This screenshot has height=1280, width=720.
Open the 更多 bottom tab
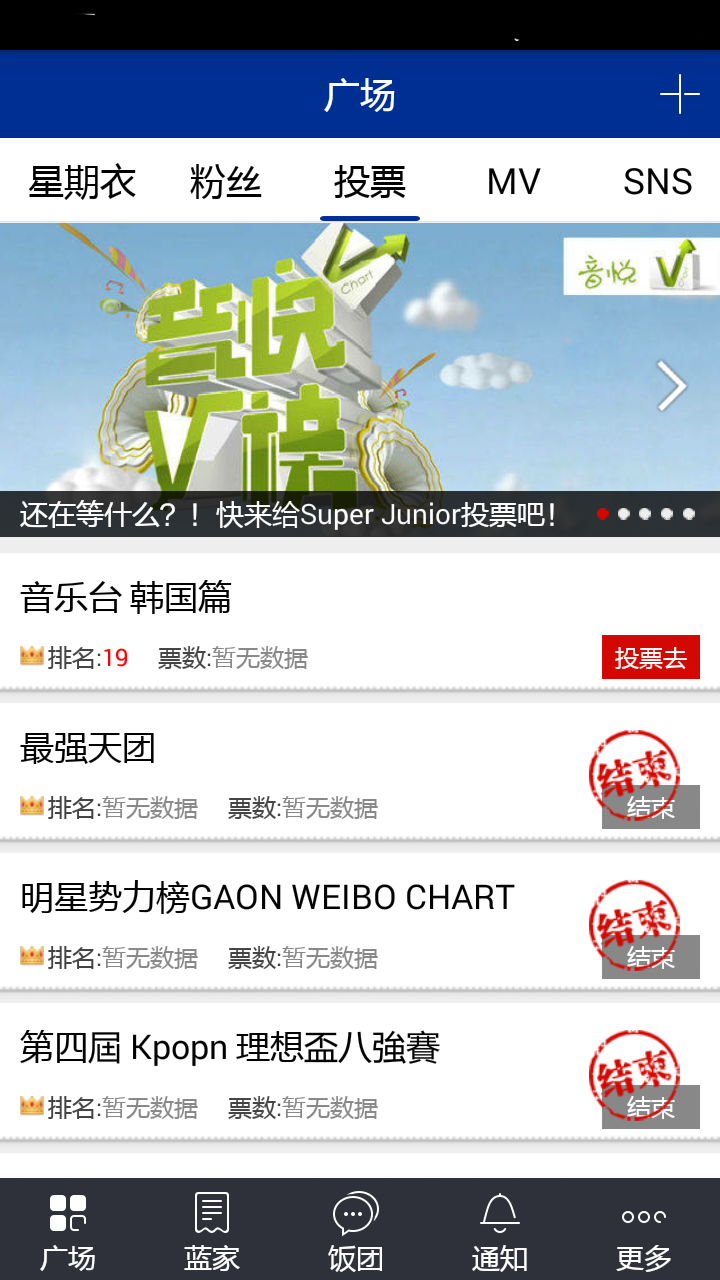click(x=644, y=1231)
